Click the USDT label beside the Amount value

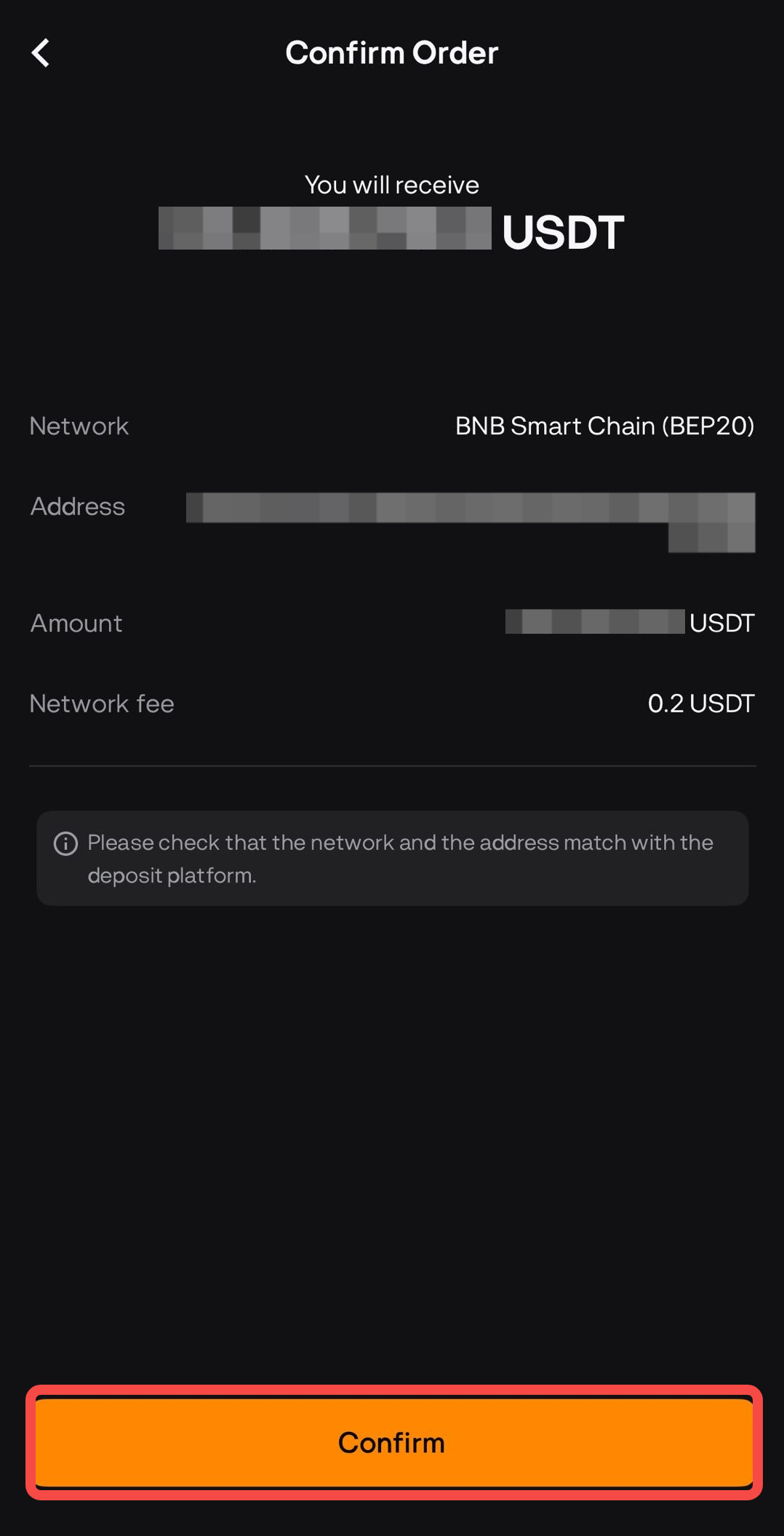point(721,623)
